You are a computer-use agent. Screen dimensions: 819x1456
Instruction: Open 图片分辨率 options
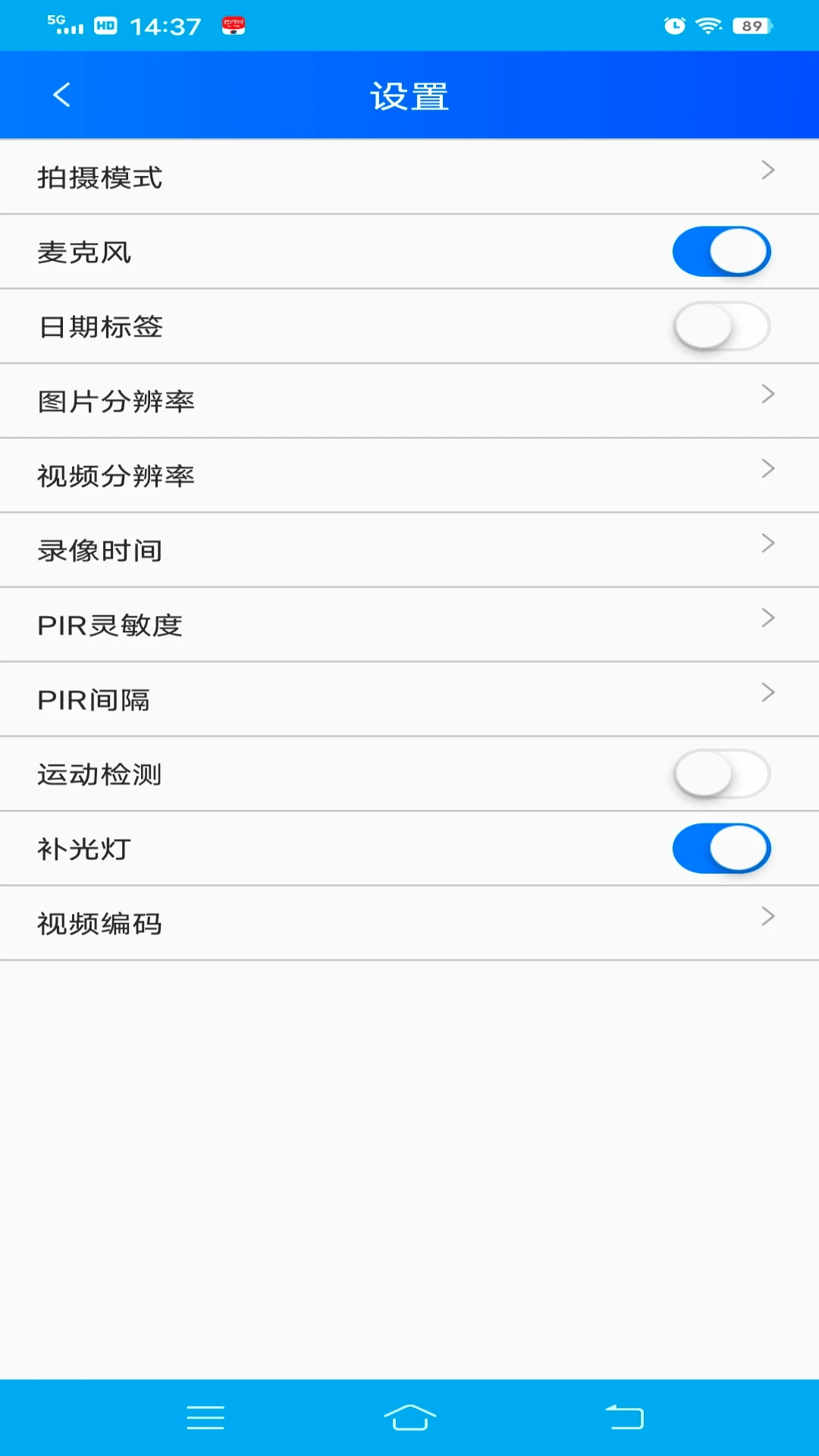point(409,400)
